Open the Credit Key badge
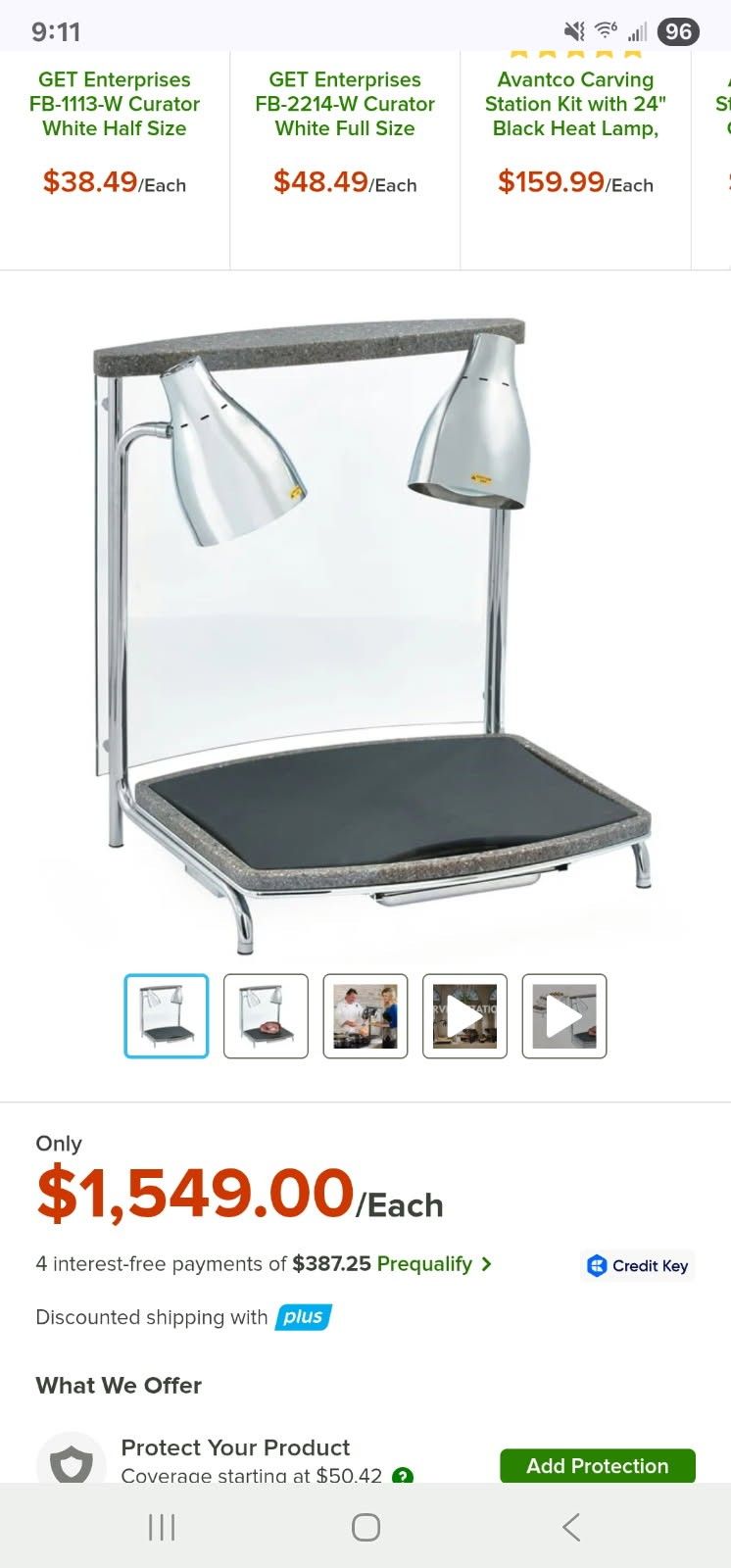This screenshot has width=731, height=1568. [x=638, y=1265]
